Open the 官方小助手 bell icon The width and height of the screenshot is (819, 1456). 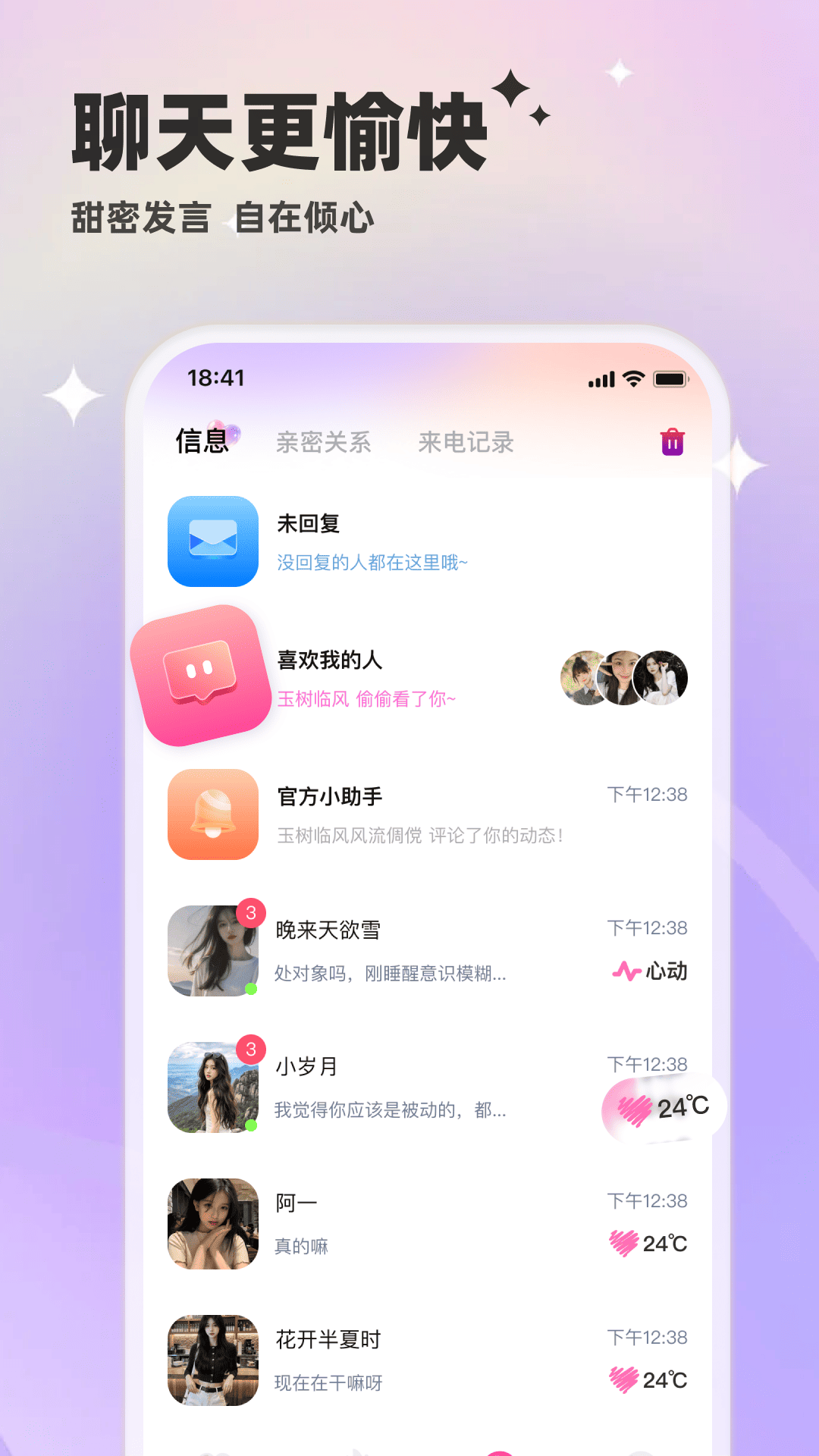pos(213,815)
